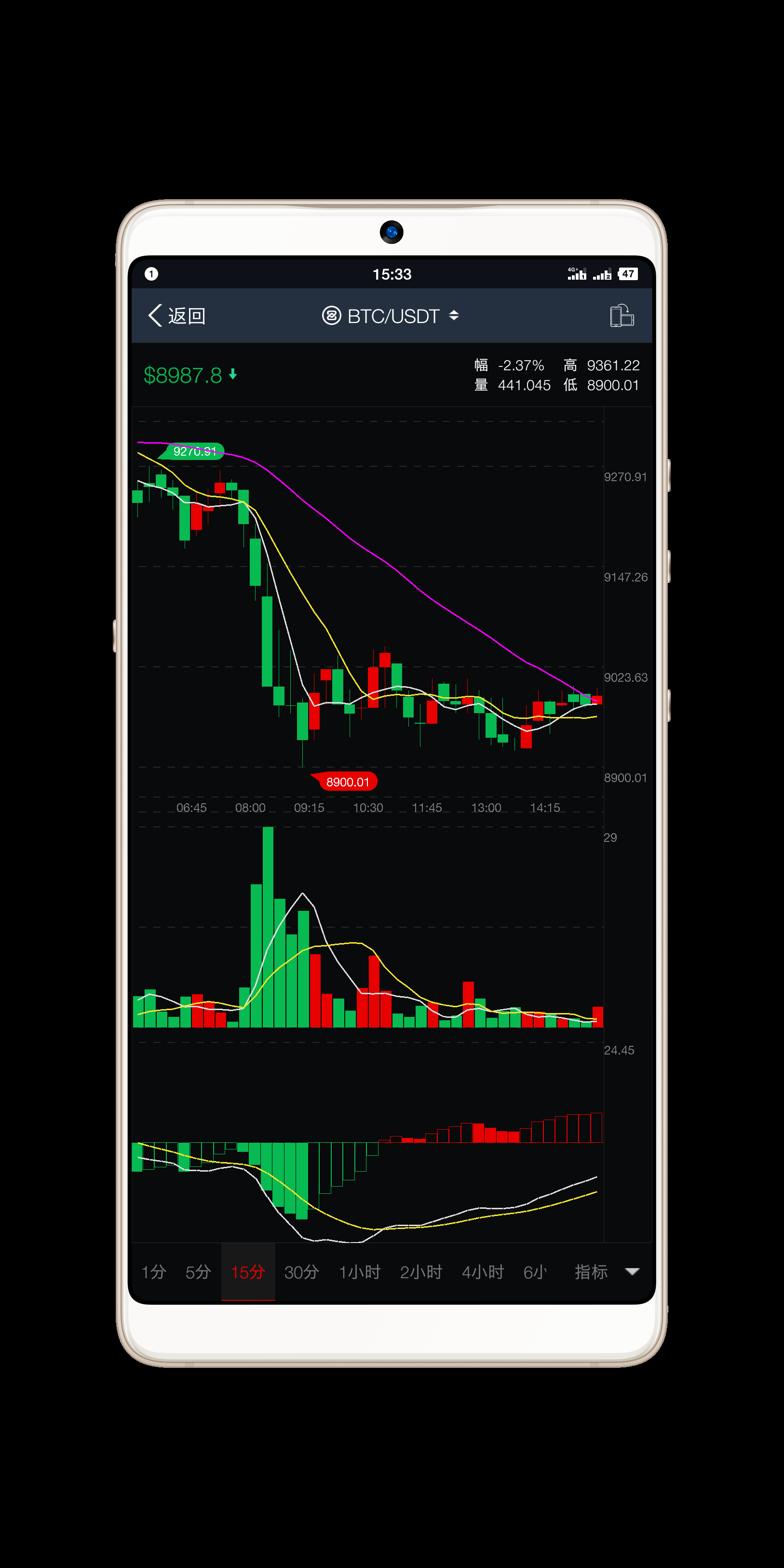This screenshot has height=1568, width=784.
Task: Select the 15分 interval
Action: pyautogui.click(x=248, y=1271)
